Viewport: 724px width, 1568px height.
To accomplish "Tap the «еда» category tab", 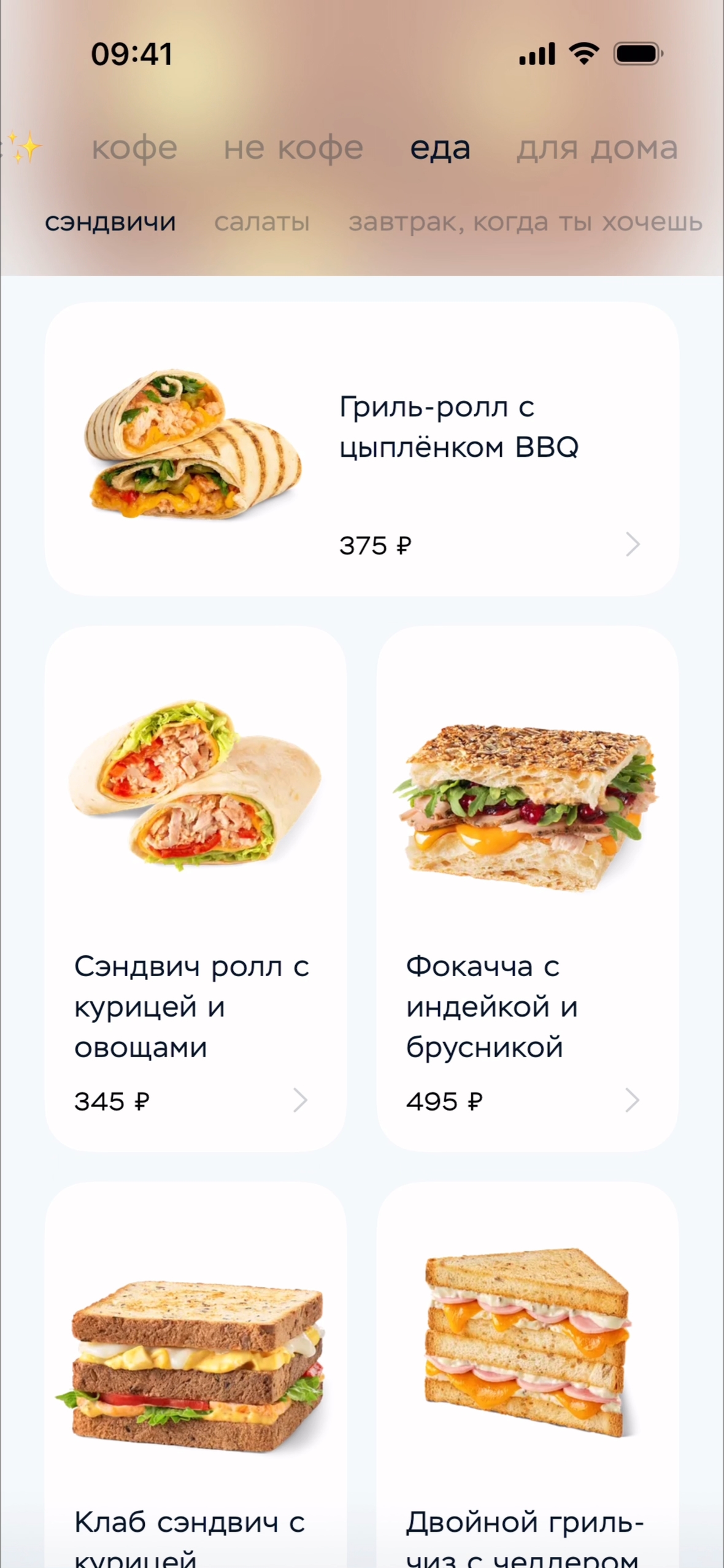I will point(440,149).
